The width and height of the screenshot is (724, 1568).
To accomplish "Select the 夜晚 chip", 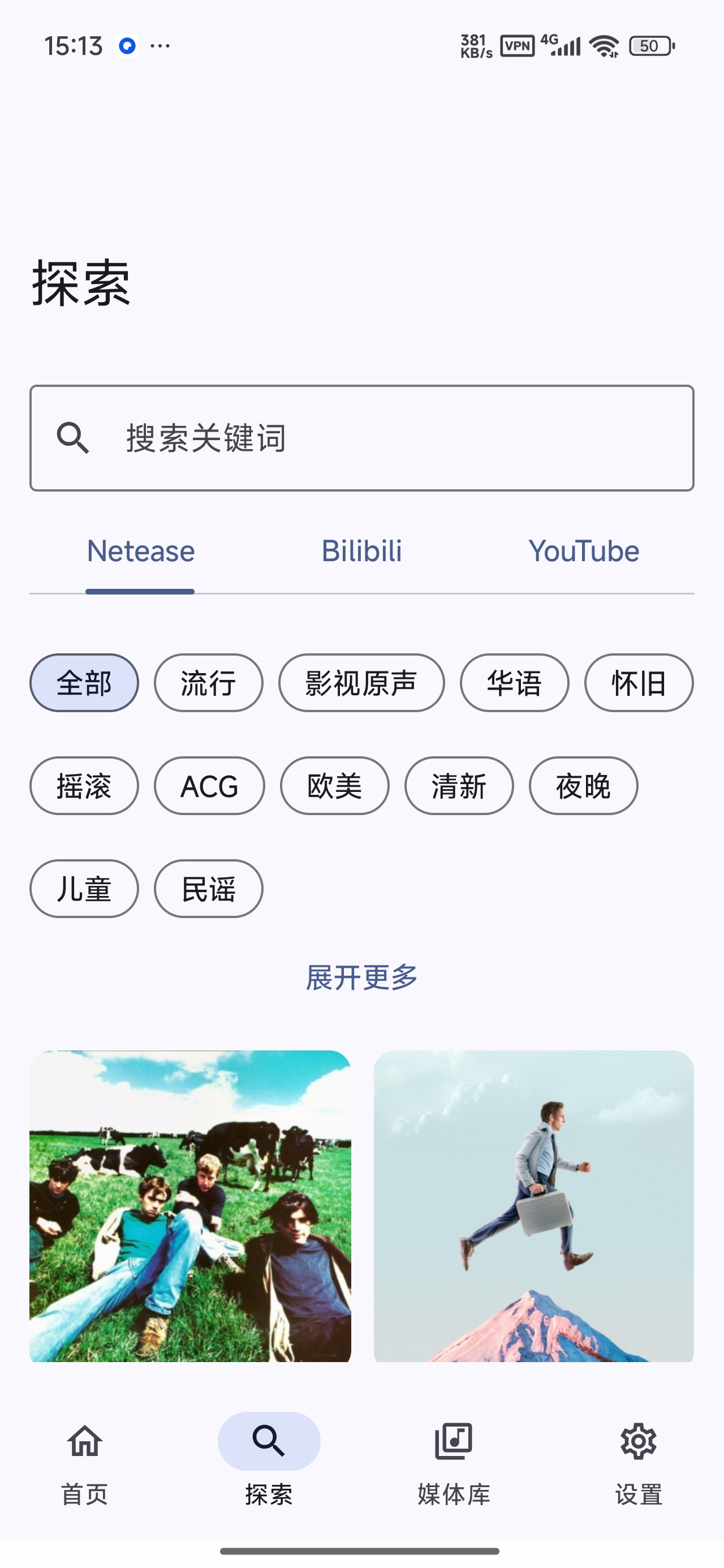I will [x=583, y=786].
